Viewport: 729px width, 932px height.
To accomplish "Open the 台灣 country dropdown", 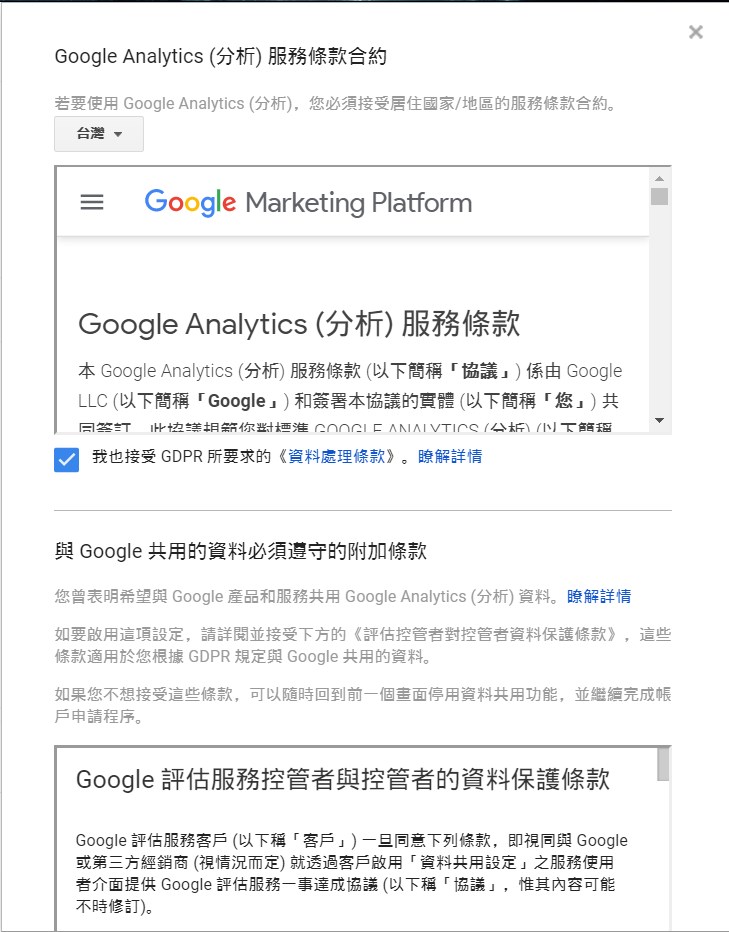I will 99,134.
